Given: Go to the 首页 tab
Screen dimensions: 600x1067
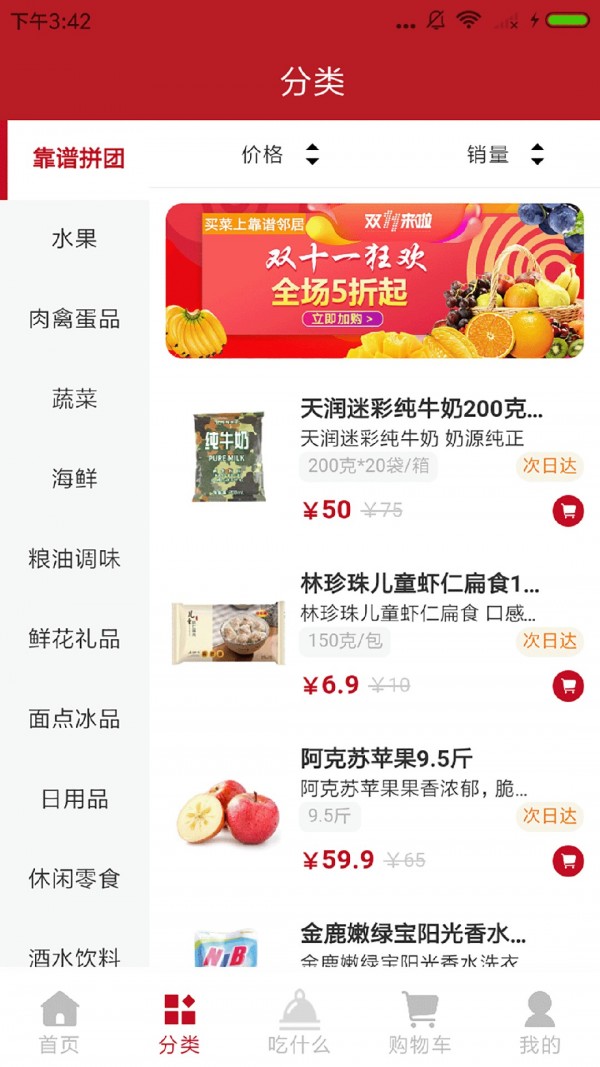Looking at the screenshot, I should click(60, 1023).
